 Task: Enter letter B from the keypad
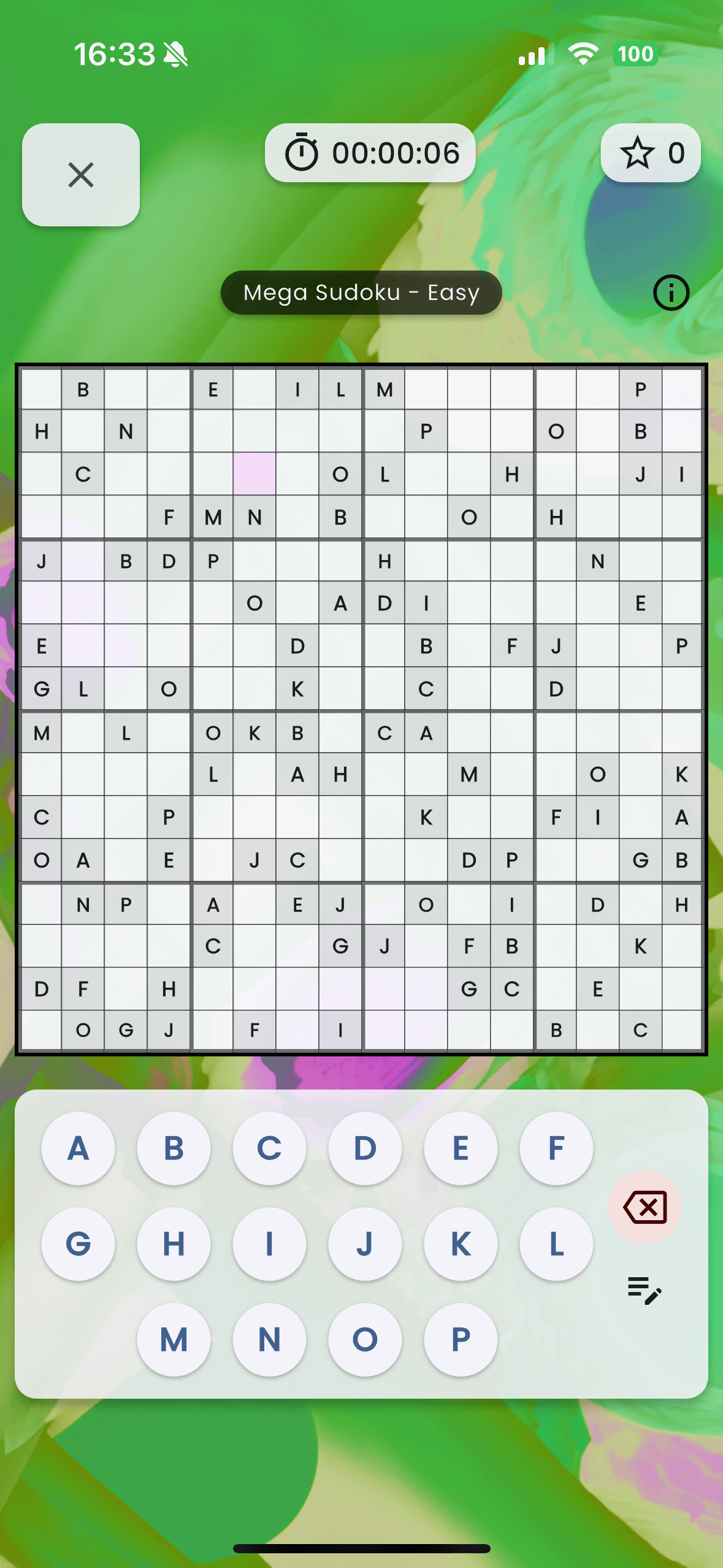point(174,1148)
